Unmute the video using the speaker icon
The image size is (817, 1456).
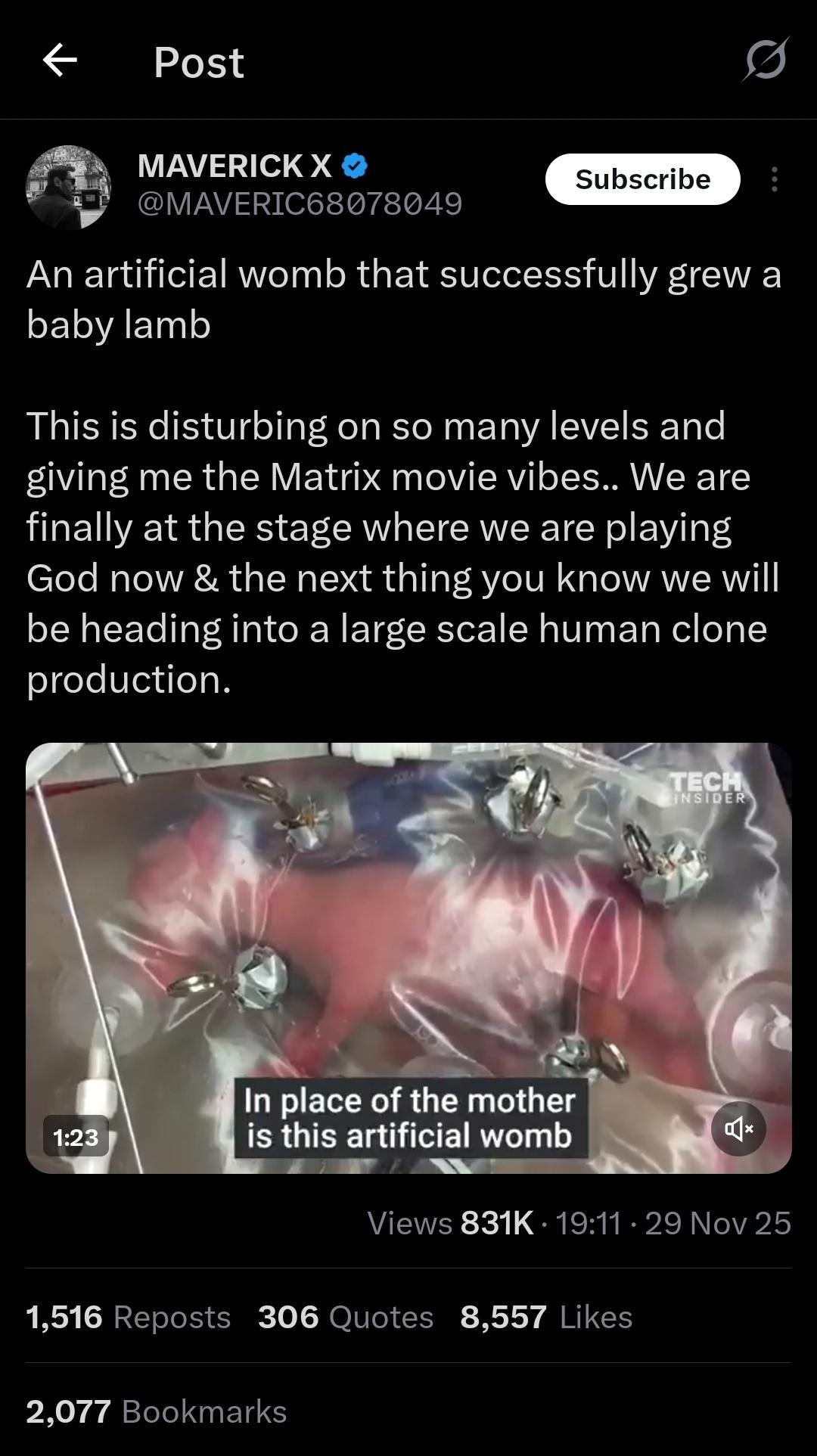click(x=738, y=1129)
